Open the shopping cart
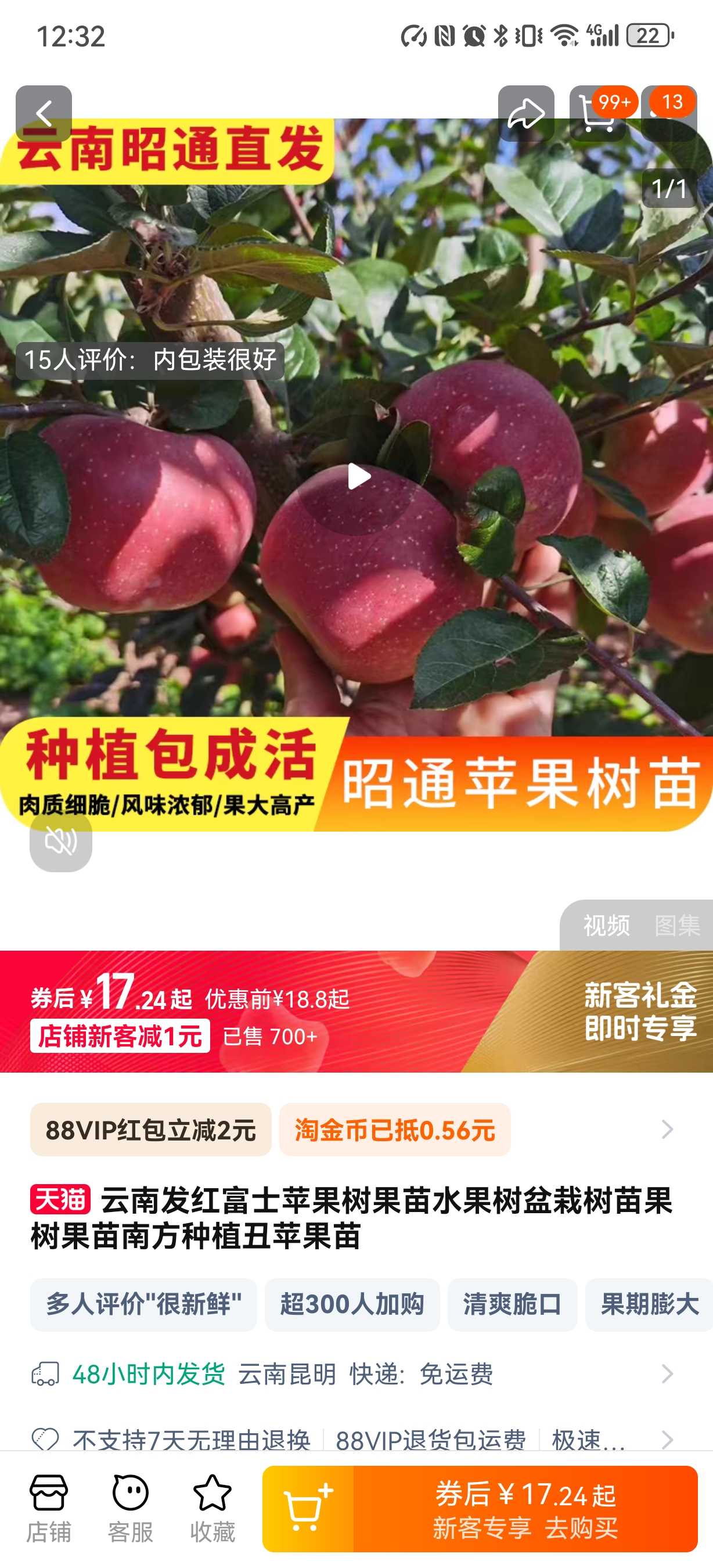 point(597,114)
